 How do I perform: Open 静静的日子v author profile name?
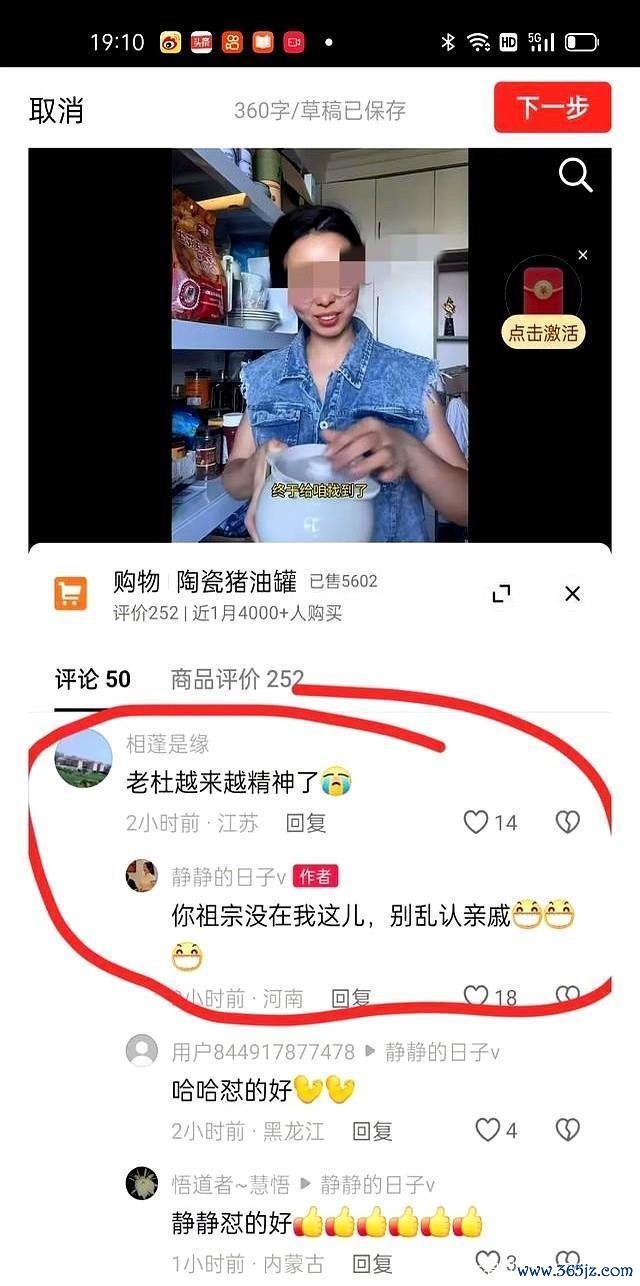[x=229, y=877]
